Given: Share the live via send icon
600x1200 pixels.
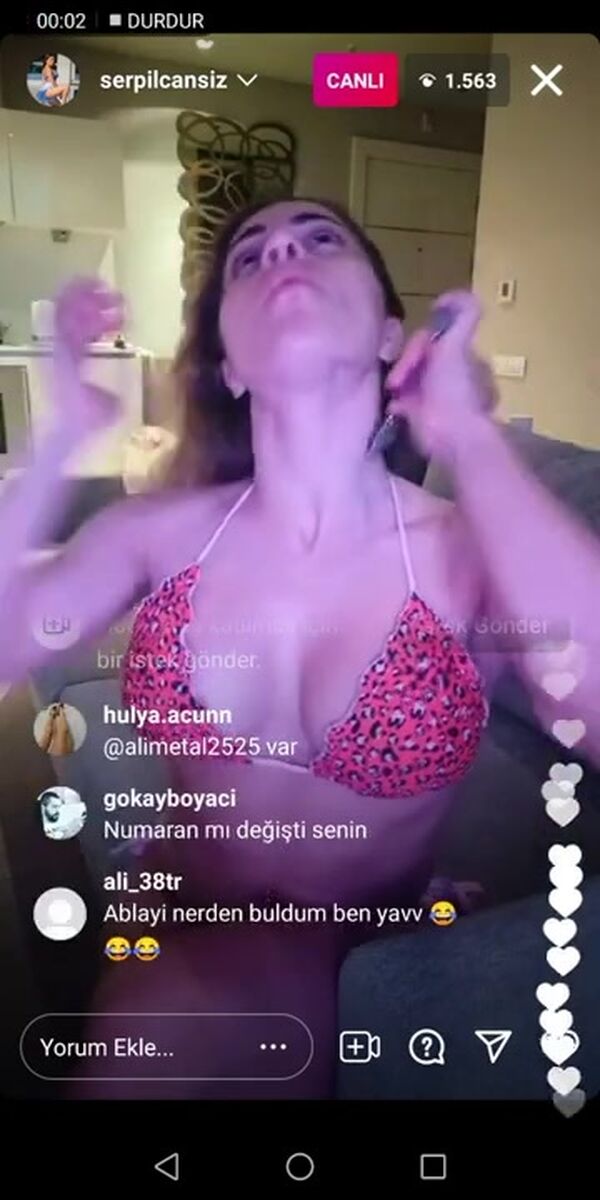Looking at the screenshot, I should [x=493, y=1046].
